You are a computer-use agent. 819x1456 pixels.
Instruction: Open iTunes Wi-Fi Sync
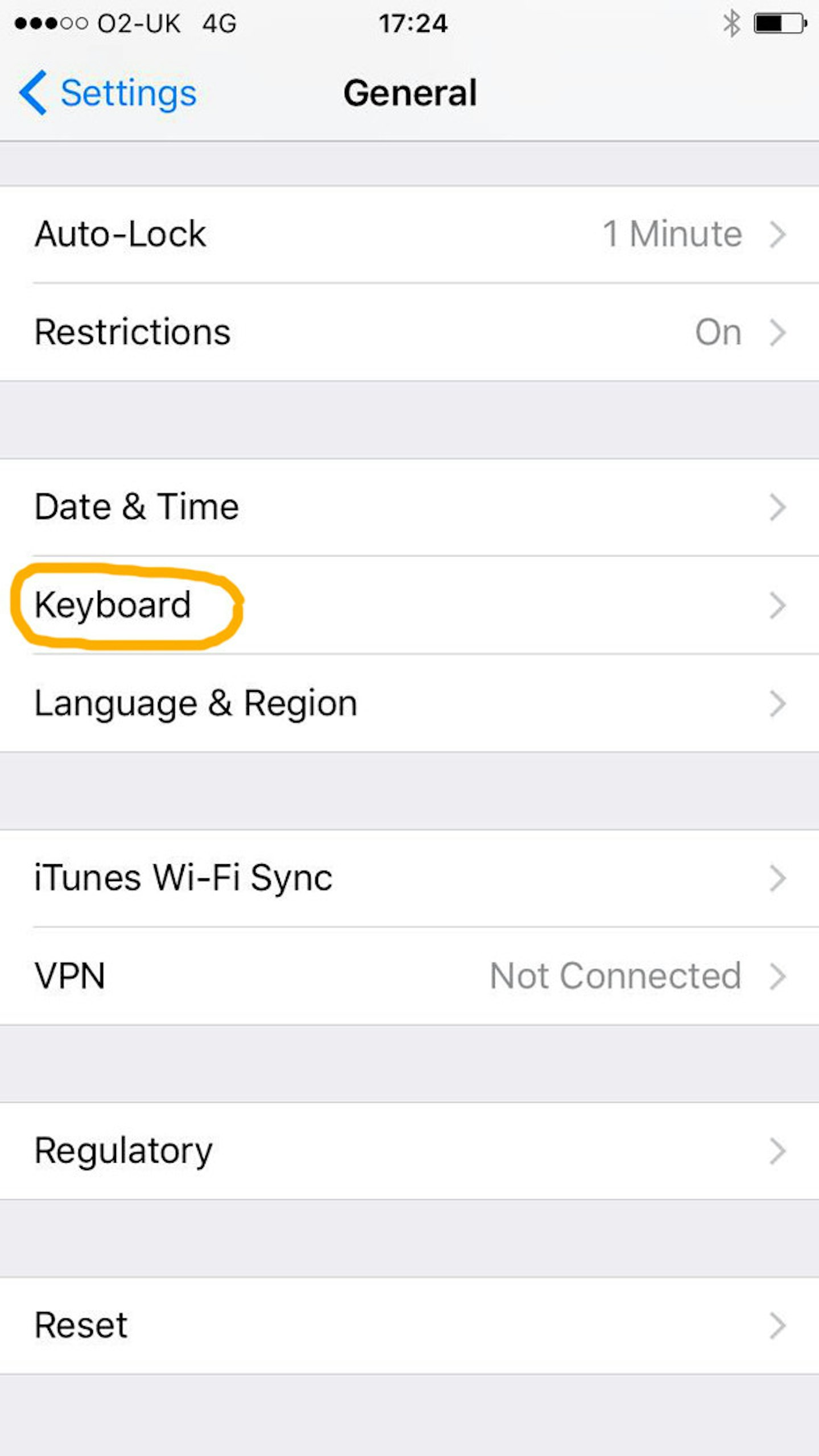409,878
